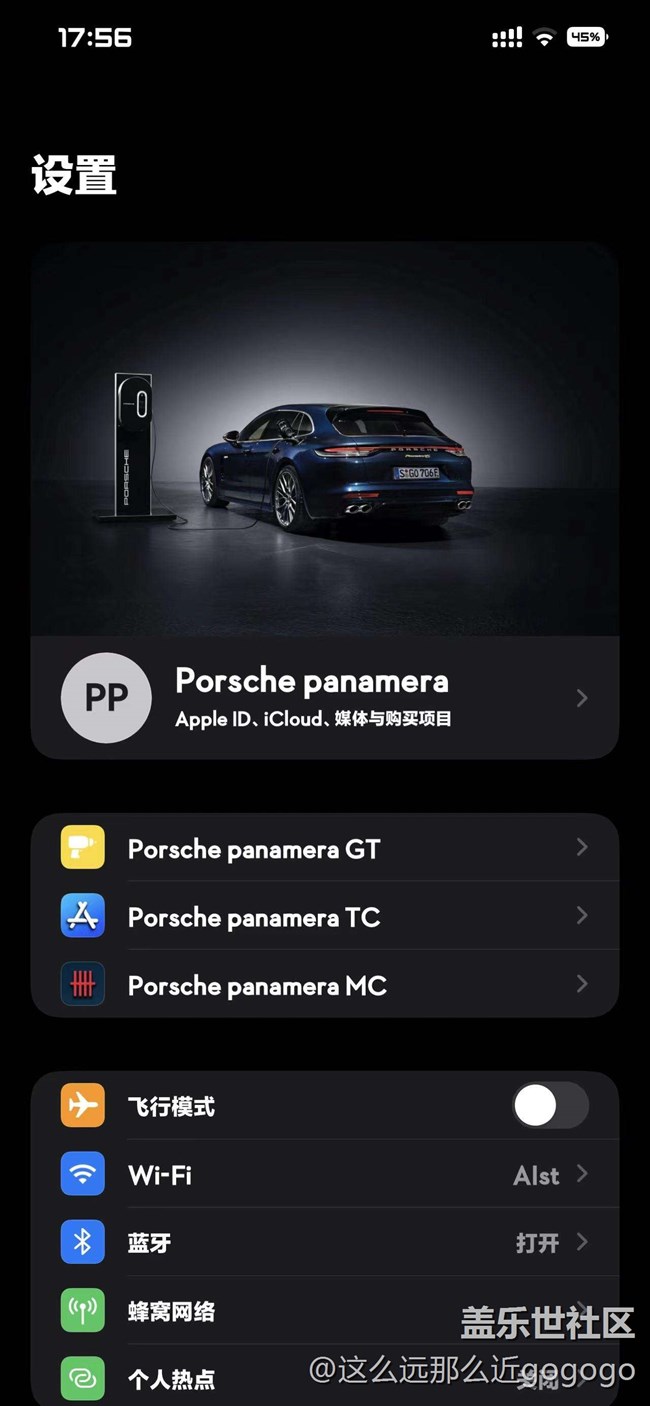Image resolution: width=650 pixels, height=1406 pixels.
Task: Open 蓝牙 settings
Action: pos(324,1243)
